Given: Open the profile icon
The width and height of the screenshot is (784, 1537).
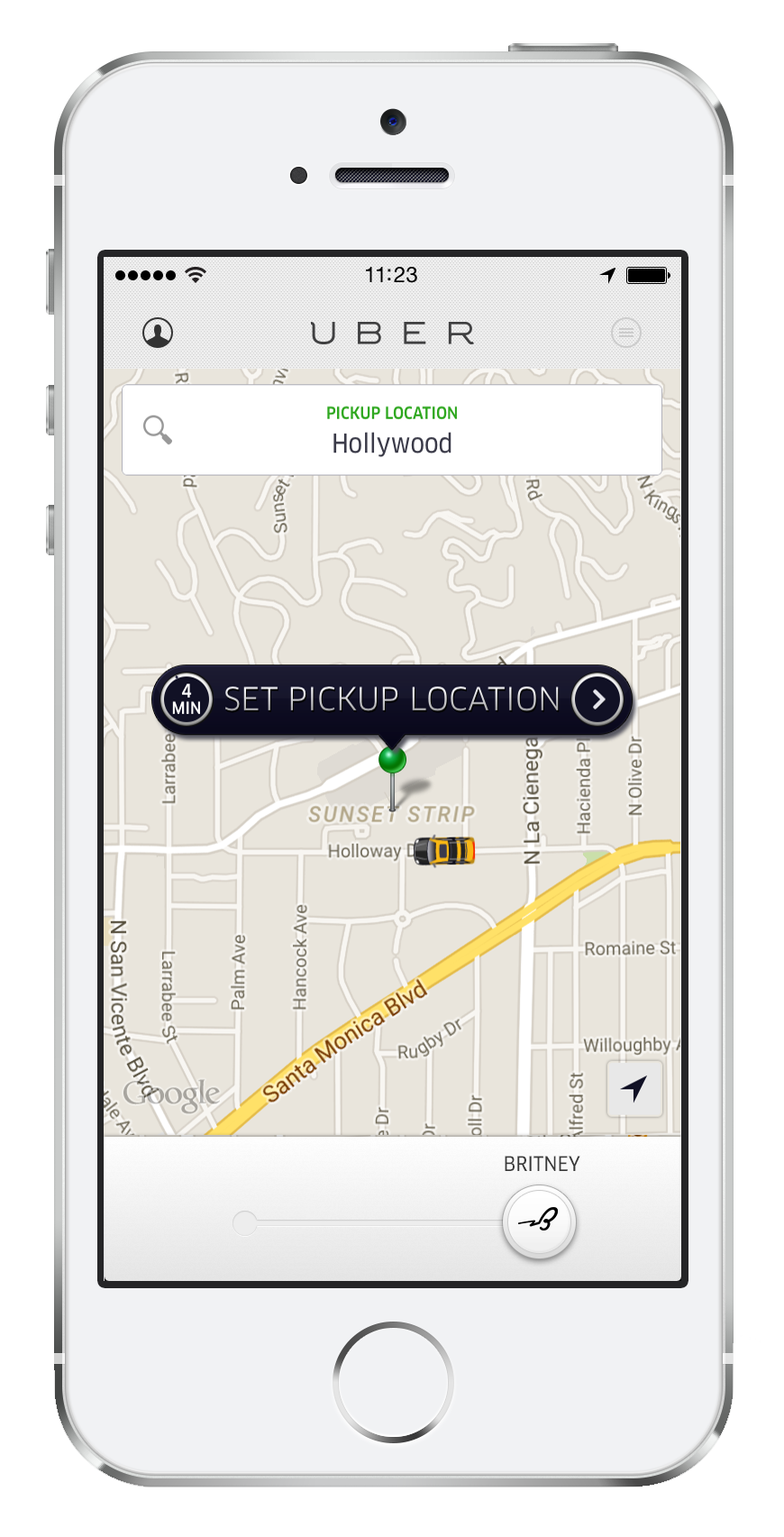Looking at the screenshot, I should click(x=159, y=333).
